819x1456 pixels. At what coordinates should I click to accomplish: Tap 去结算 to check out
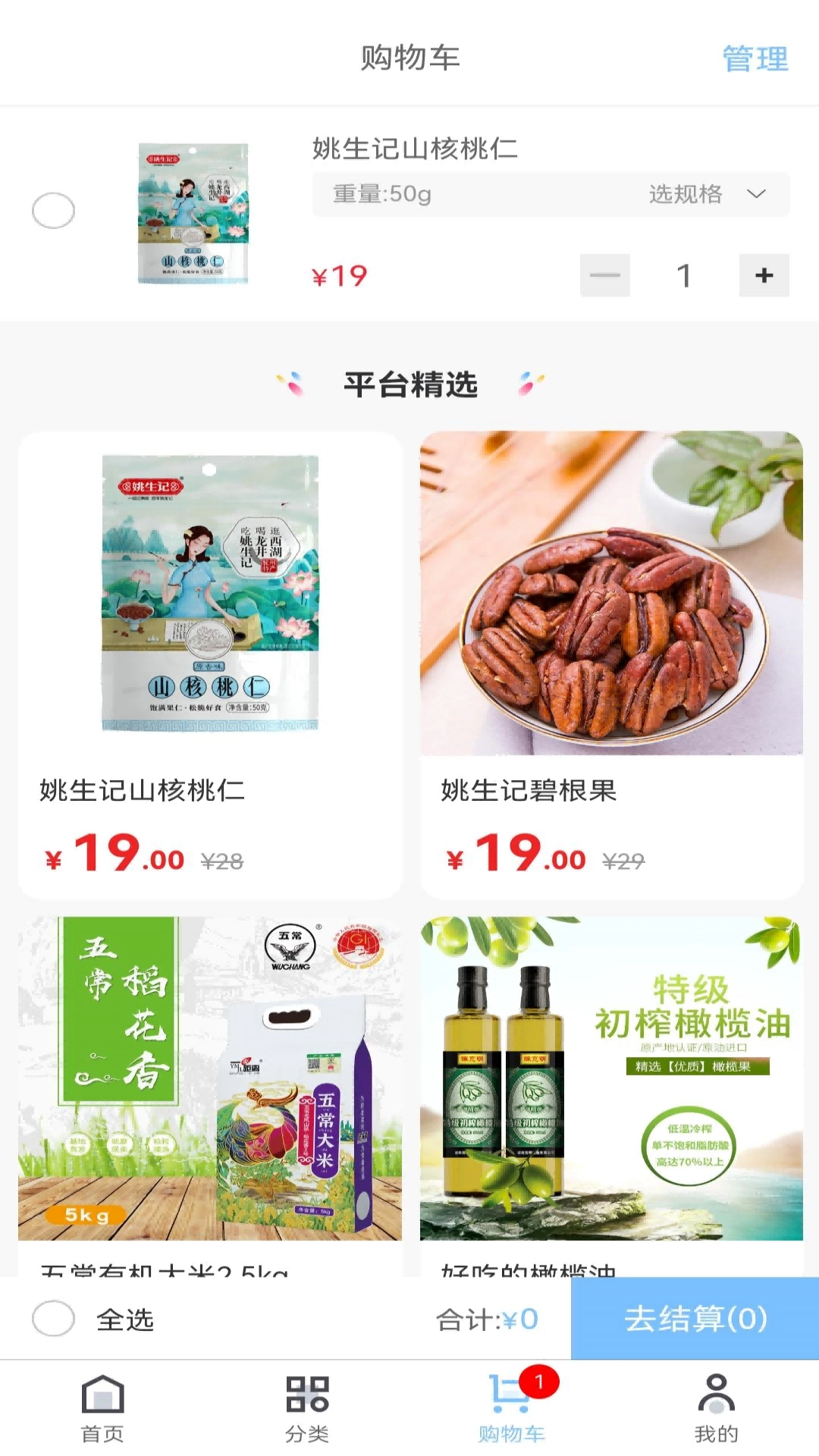pos(695,1319)
